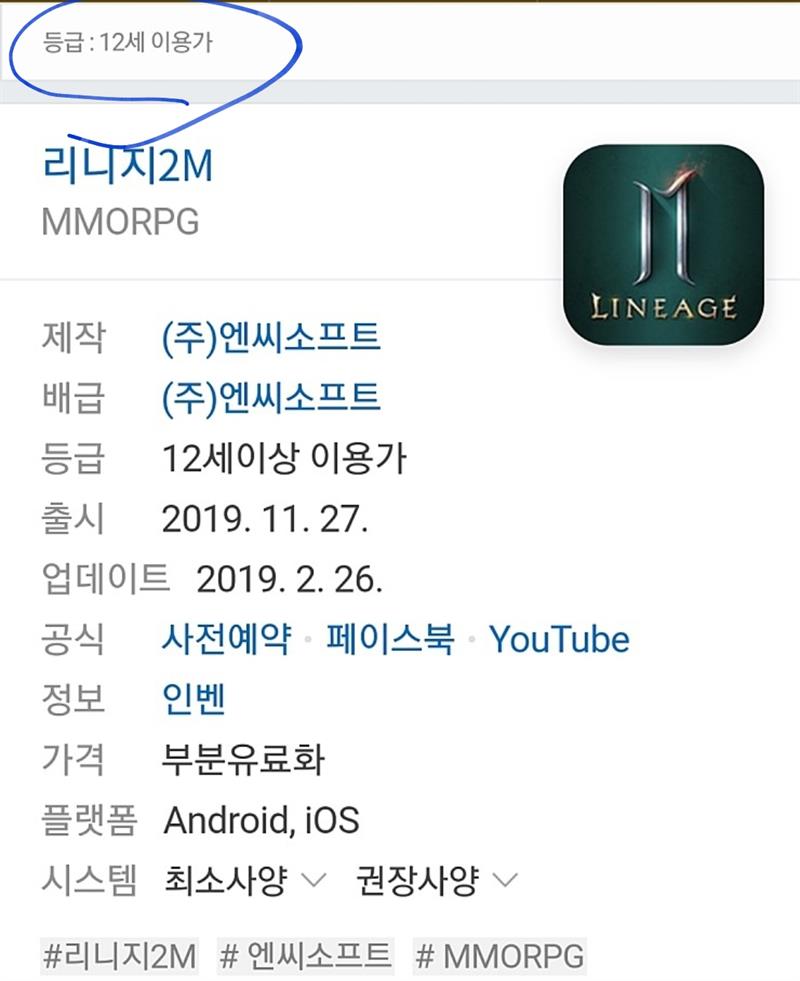The image size is (800, 981).
Task: Open the Lineage 2M app icon image
Action: coord(663,245)
